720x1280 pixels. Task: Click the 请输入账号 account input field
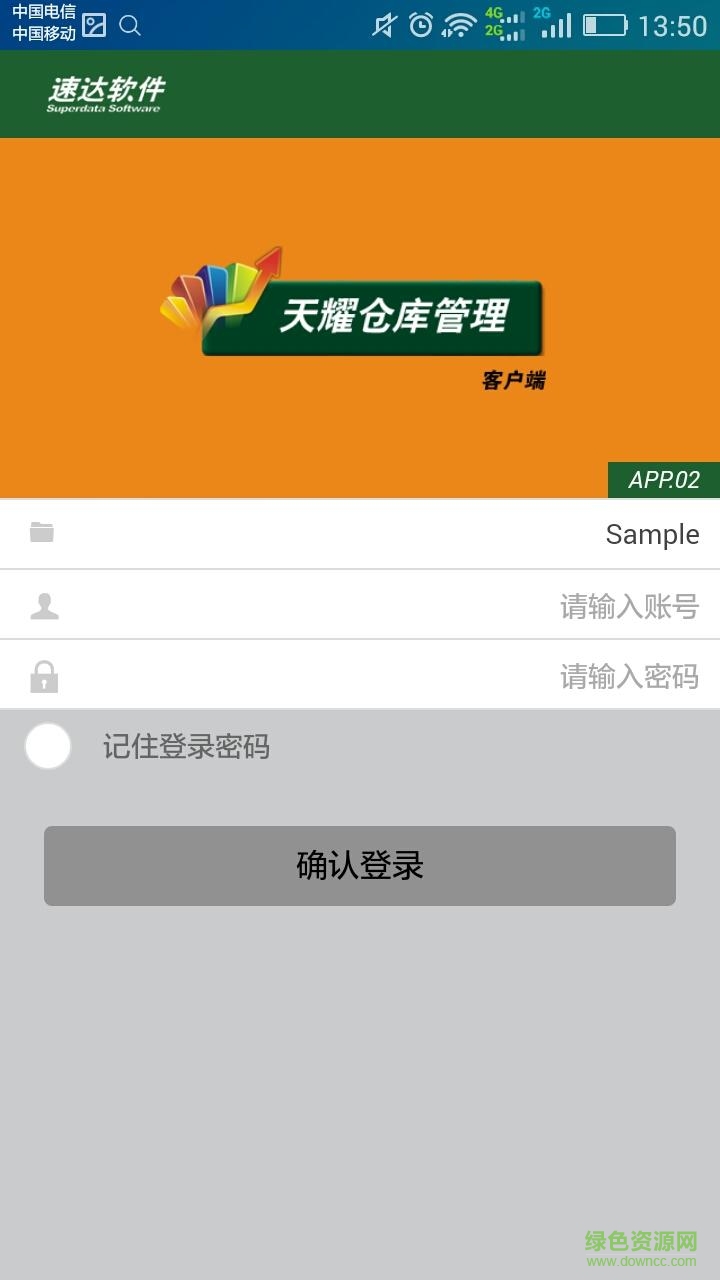628,604
